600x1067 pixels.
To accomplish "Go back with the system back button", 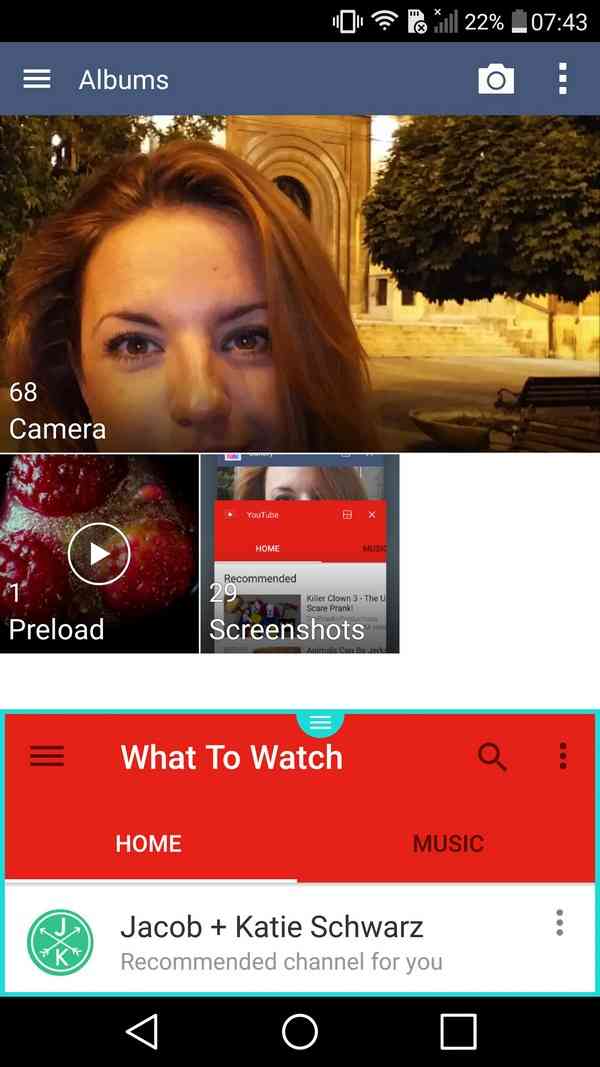I will coord(142,1031).
